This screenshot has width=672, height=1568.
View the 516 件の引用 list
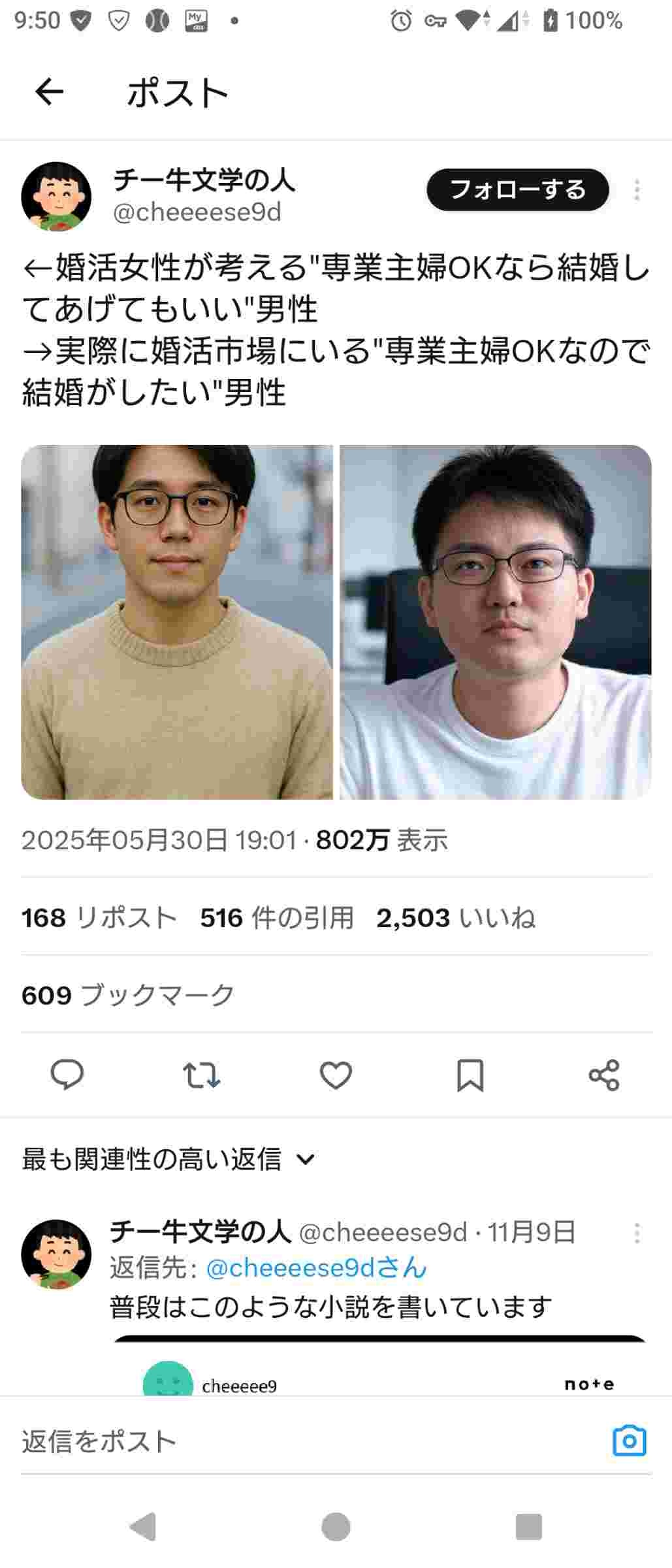(x=277, y=917)
